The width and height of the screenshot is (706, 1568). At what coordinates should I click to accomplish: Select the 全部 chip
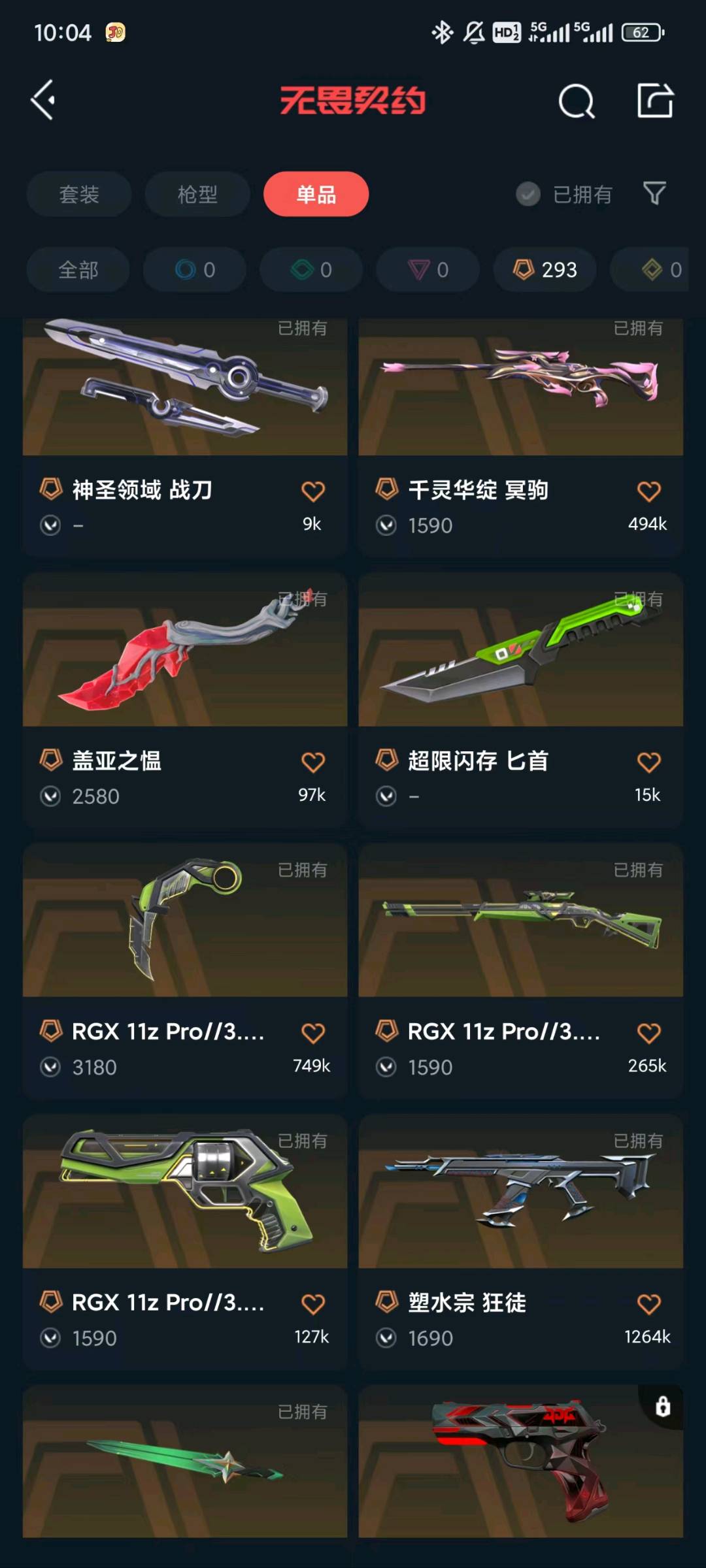click(78, 269)
